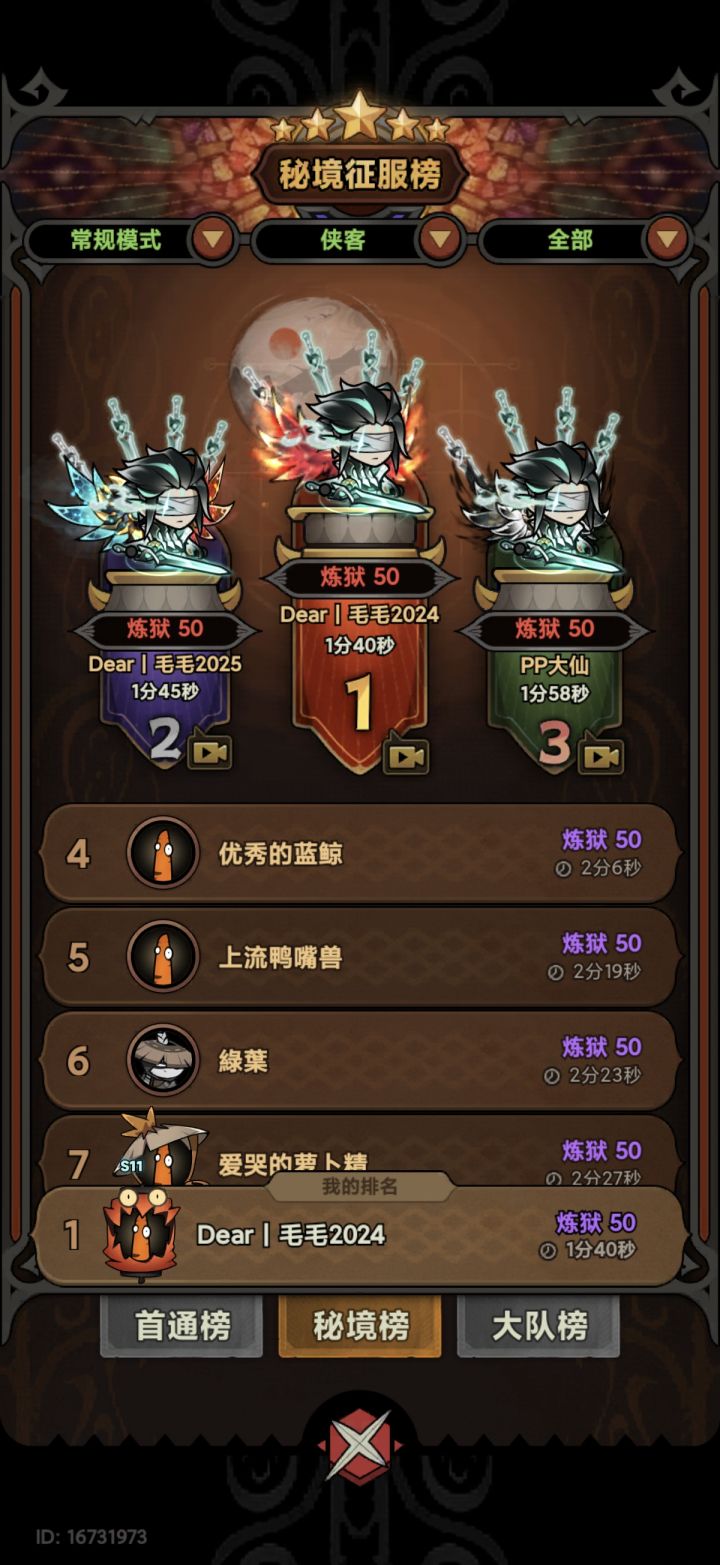This screenshot has height=1565, width=720.
Task: Switch to the 首通榜 tab
Action: point(182,1327)
